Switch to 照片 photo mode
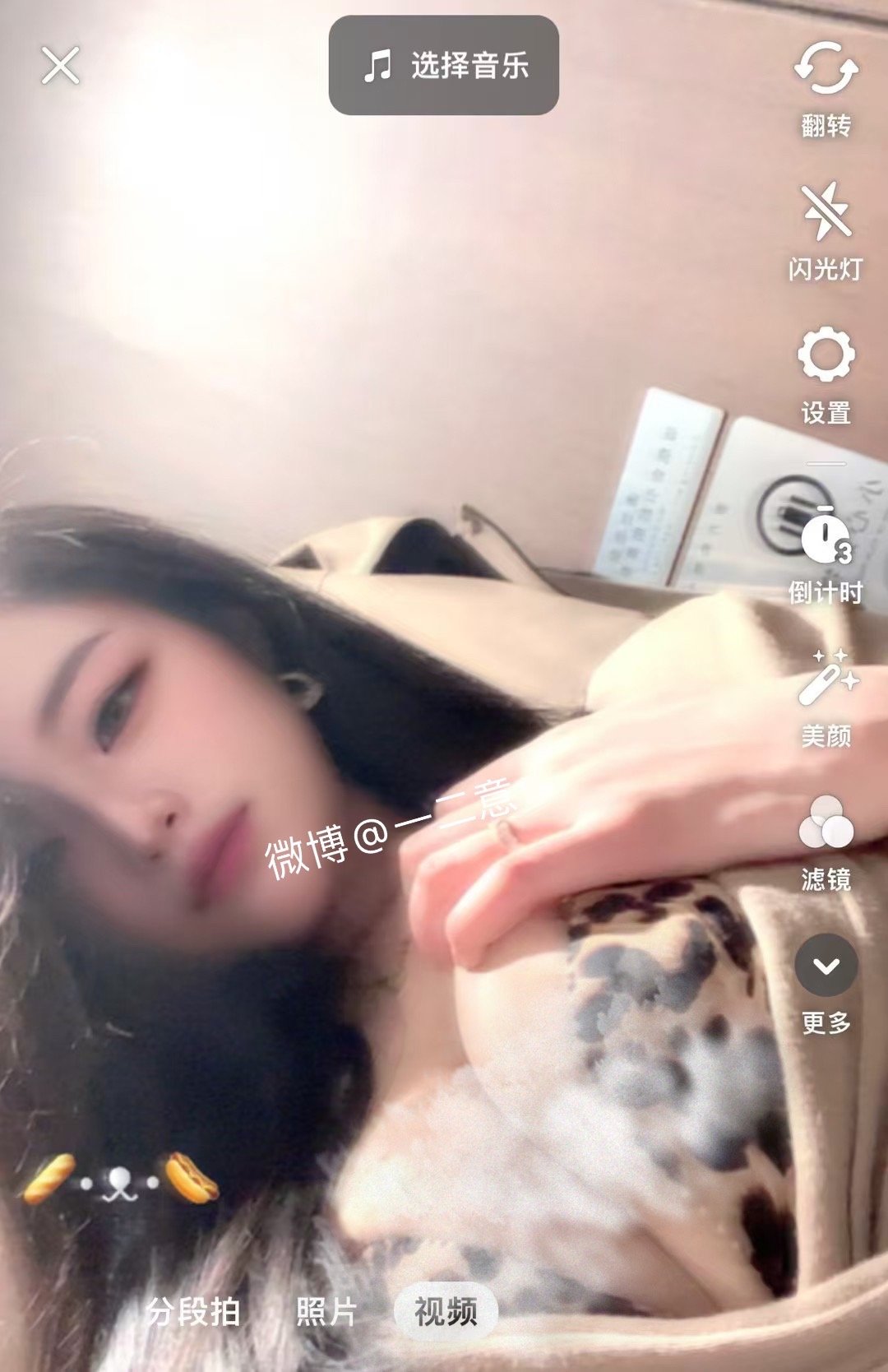Image resolution: width=888 pixels, height=1372 pixels. 326,1311
